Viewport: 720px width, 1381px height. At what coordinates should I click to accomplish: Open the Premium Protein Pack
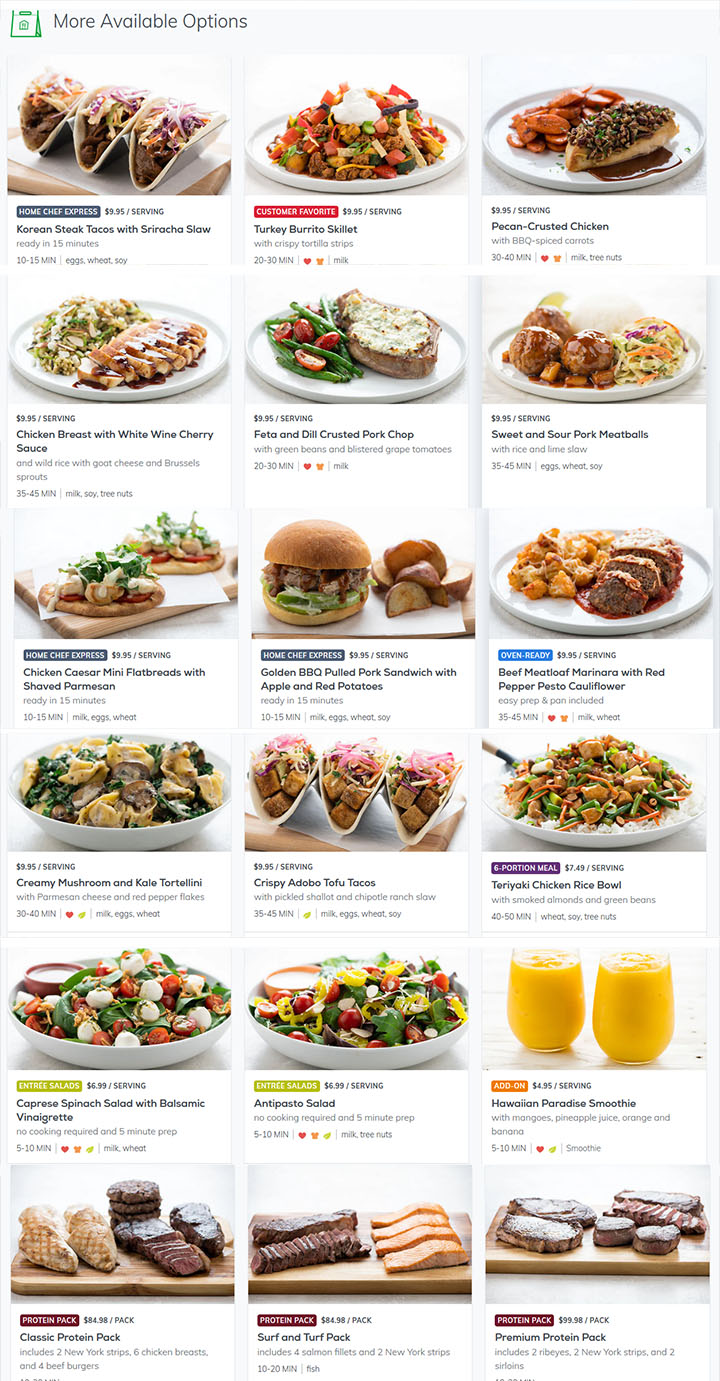coord(550,1337)
